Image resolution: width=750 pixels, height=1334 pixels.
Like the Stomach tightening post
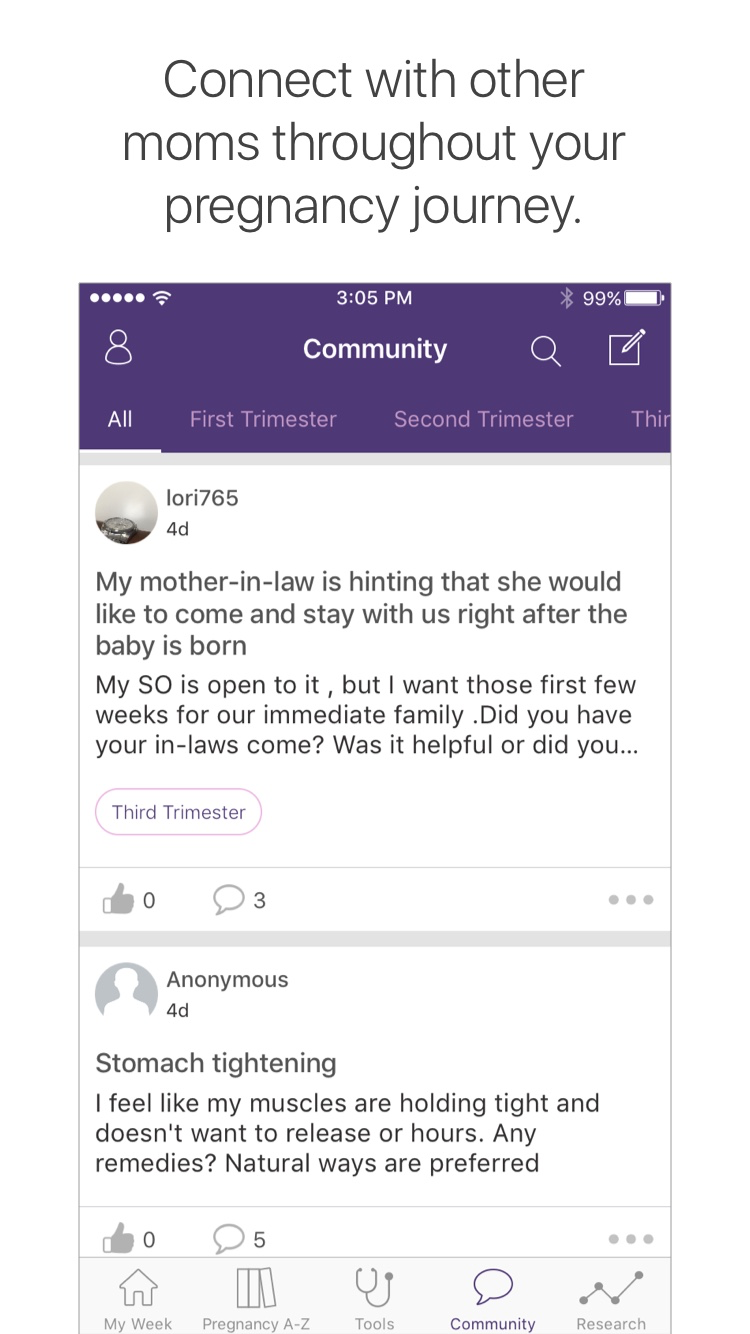click(117, 1238)
